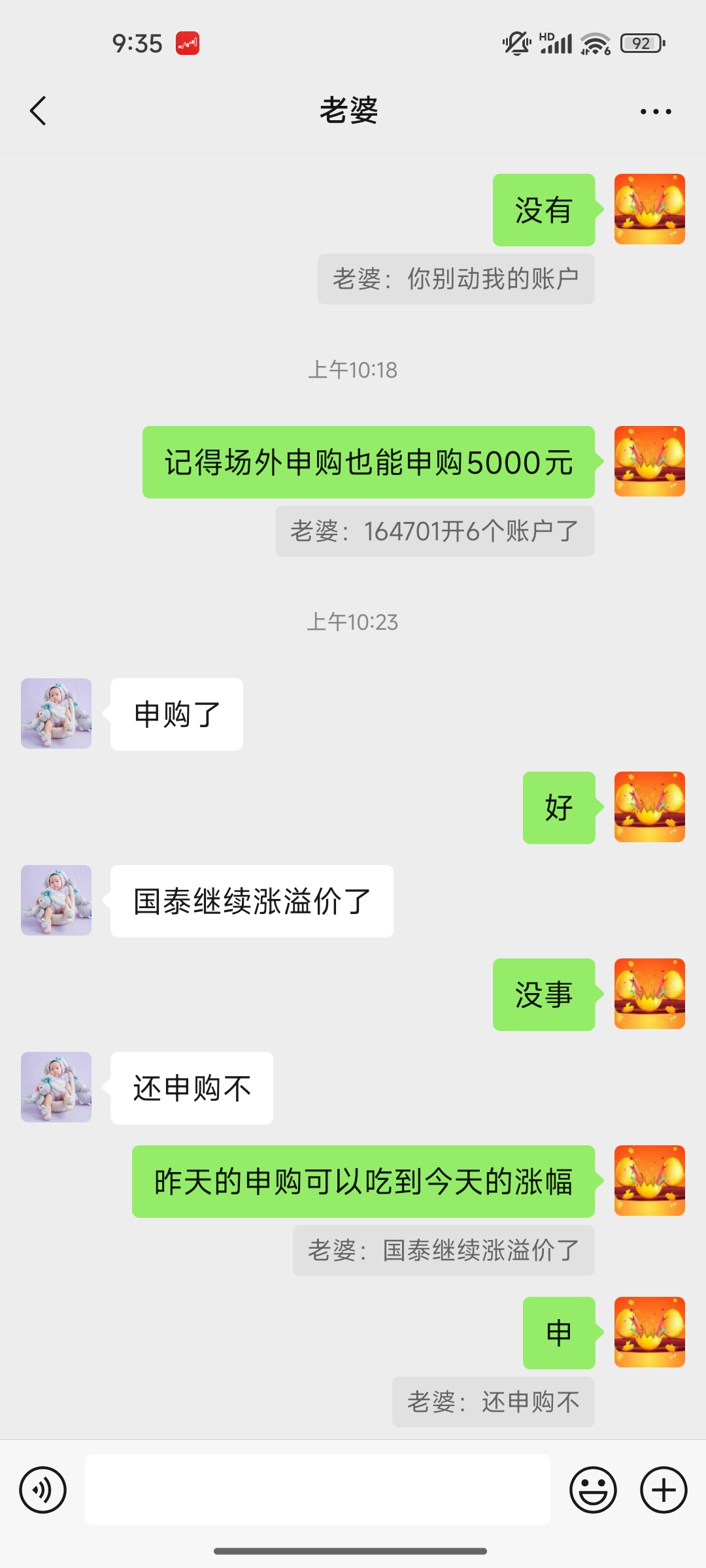Jump to quoted 164701开6个账户了 message
This screenshot has width=706, height=1568.
tap(435, 531)
